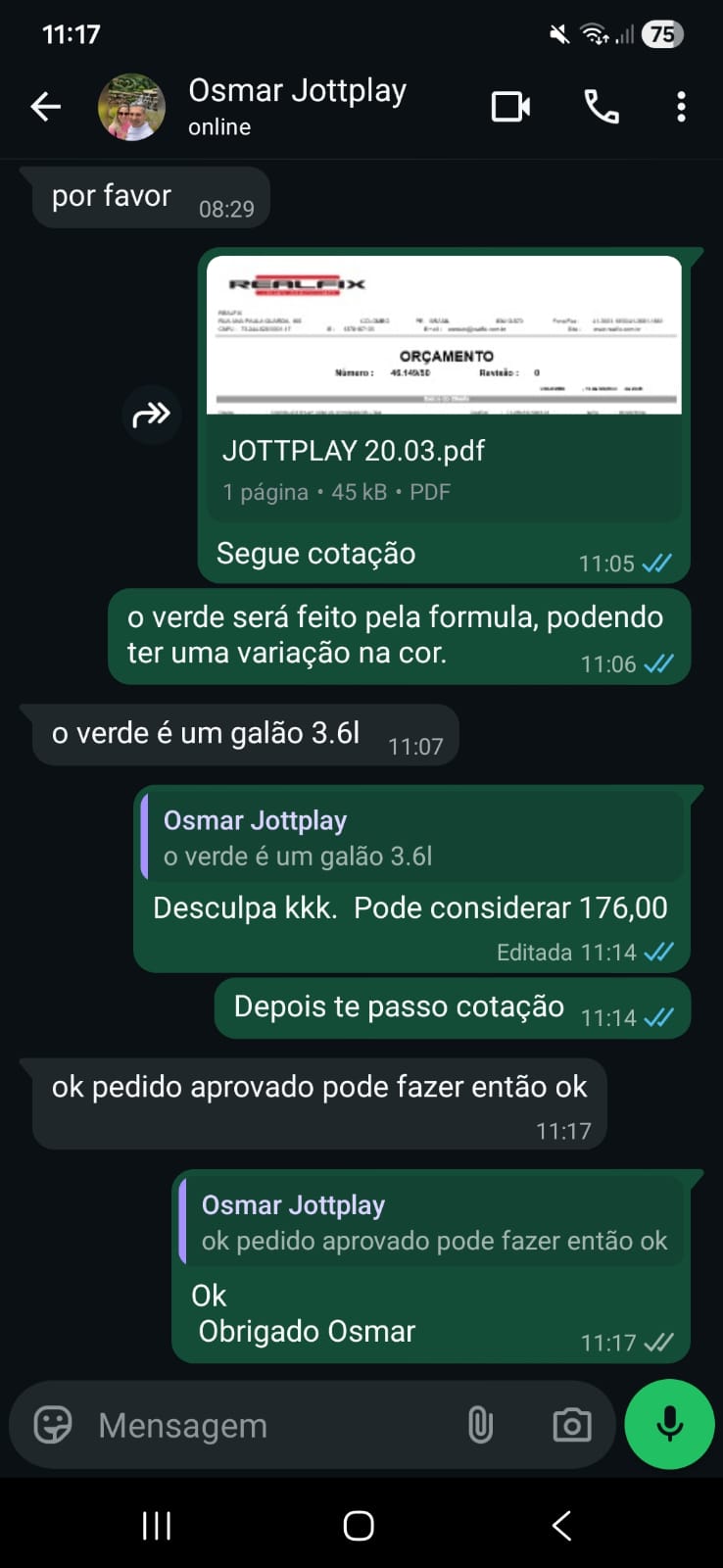The height and width of the screenshot is (1568, 723).
Task: Start a voice call with Osmar
Action: 602,107
